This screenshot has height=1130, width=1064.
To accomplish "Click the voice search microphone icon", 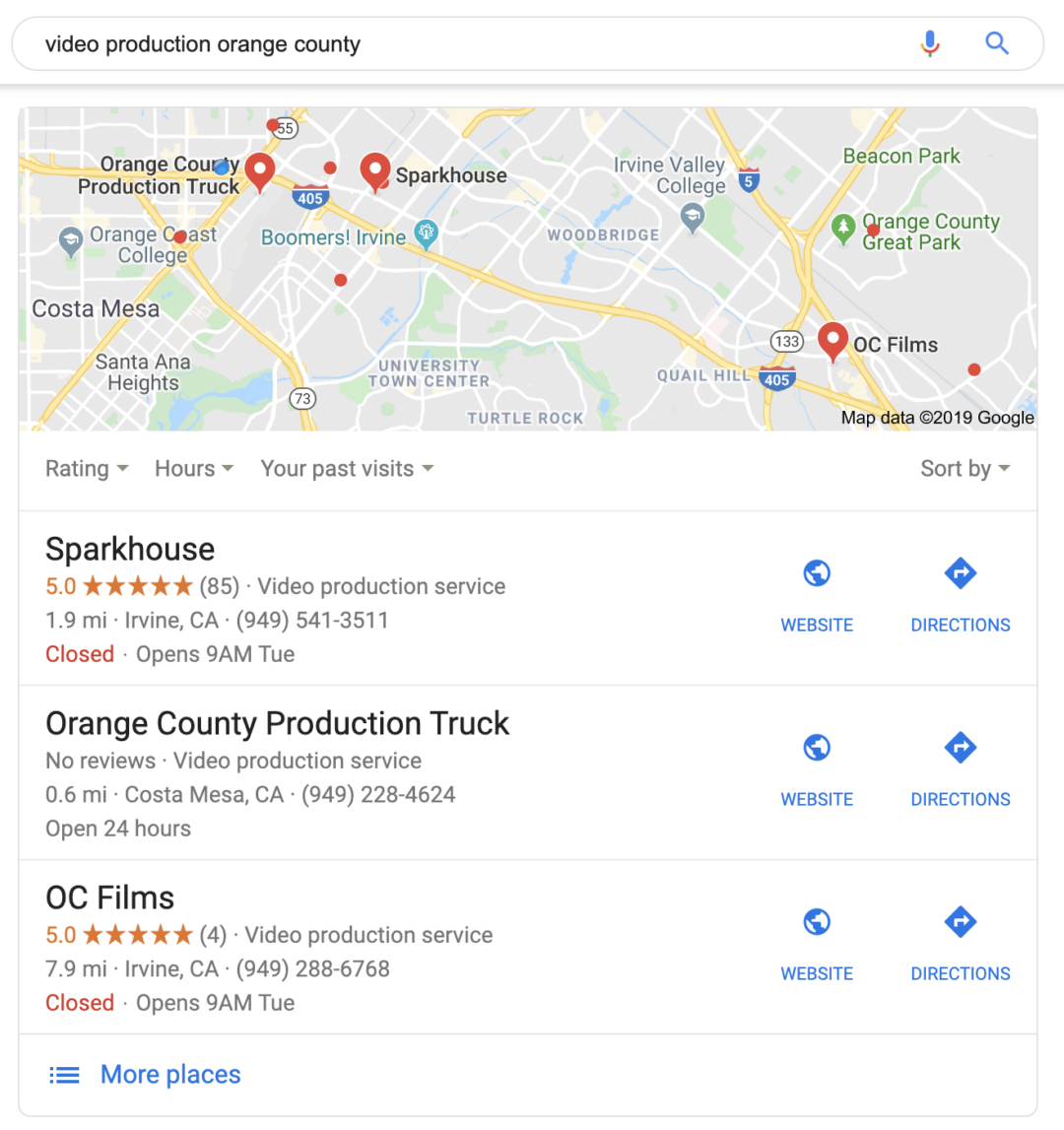I will pyautogui.click(x=930, y=43).
